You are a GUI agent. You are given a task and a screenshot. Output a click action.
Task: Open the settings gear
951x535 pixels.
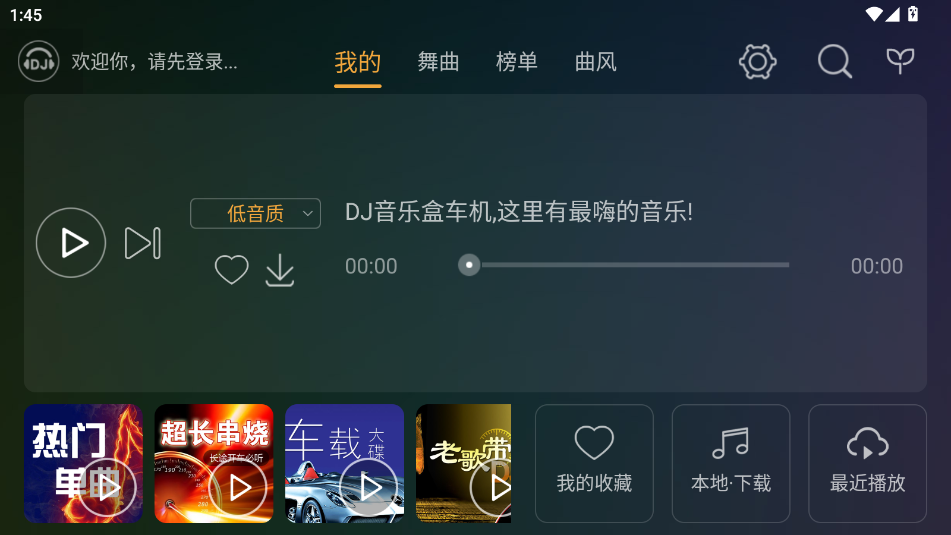click(757, 62)
